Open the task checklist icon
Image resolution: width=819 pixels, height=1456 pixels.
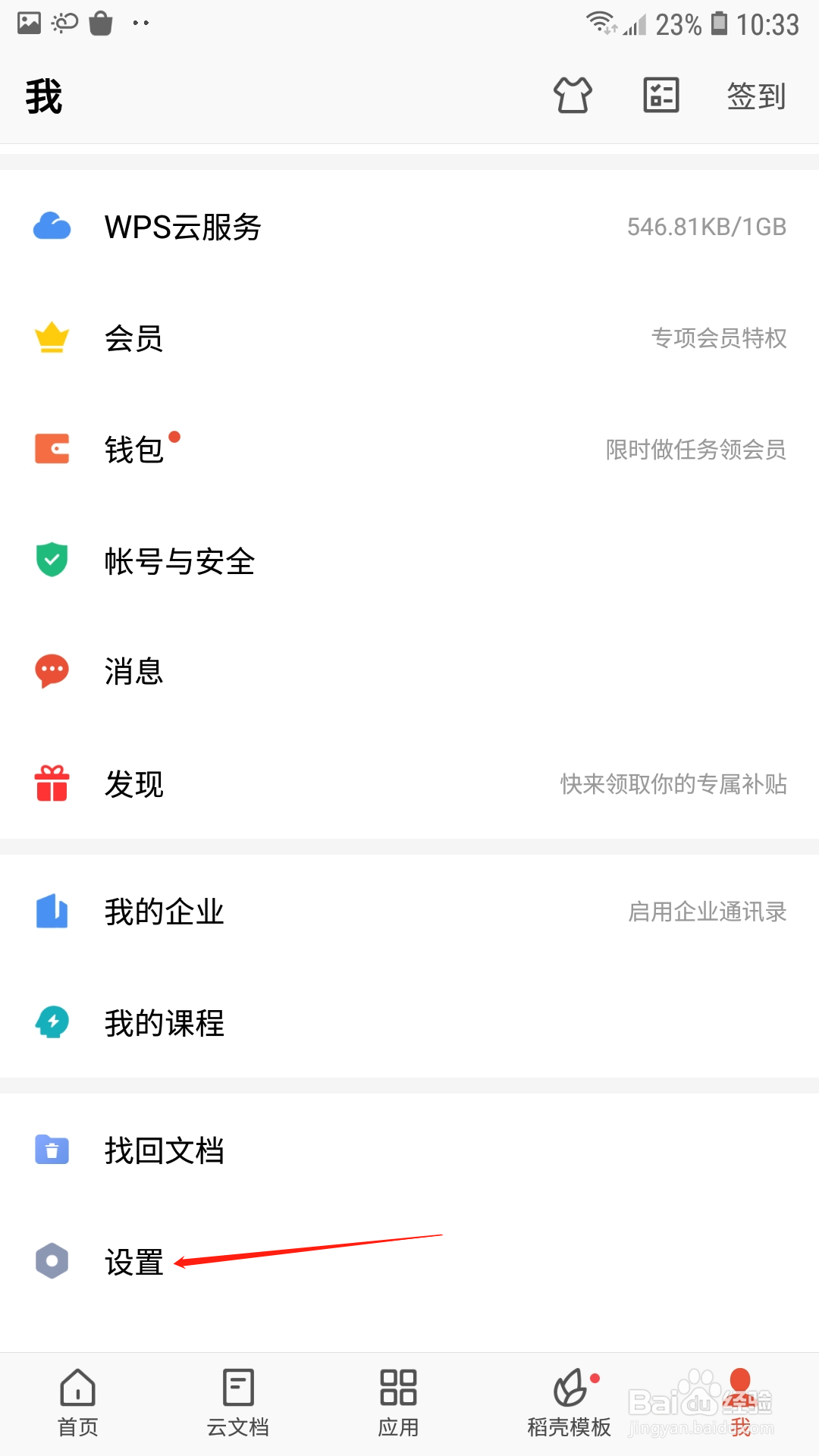click(x=661, y=96)
